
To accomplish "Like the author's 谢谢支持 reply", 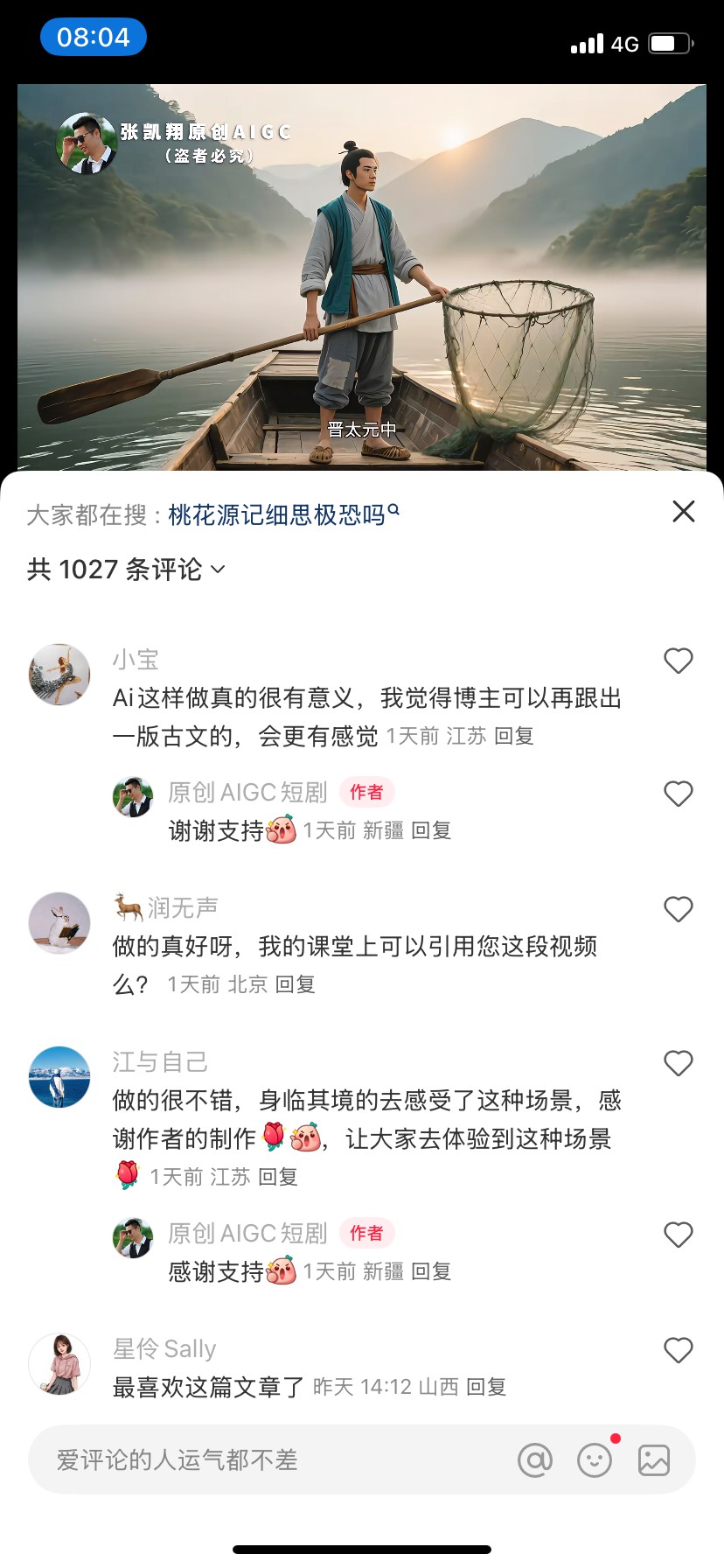I will click(x=679, y=794).
